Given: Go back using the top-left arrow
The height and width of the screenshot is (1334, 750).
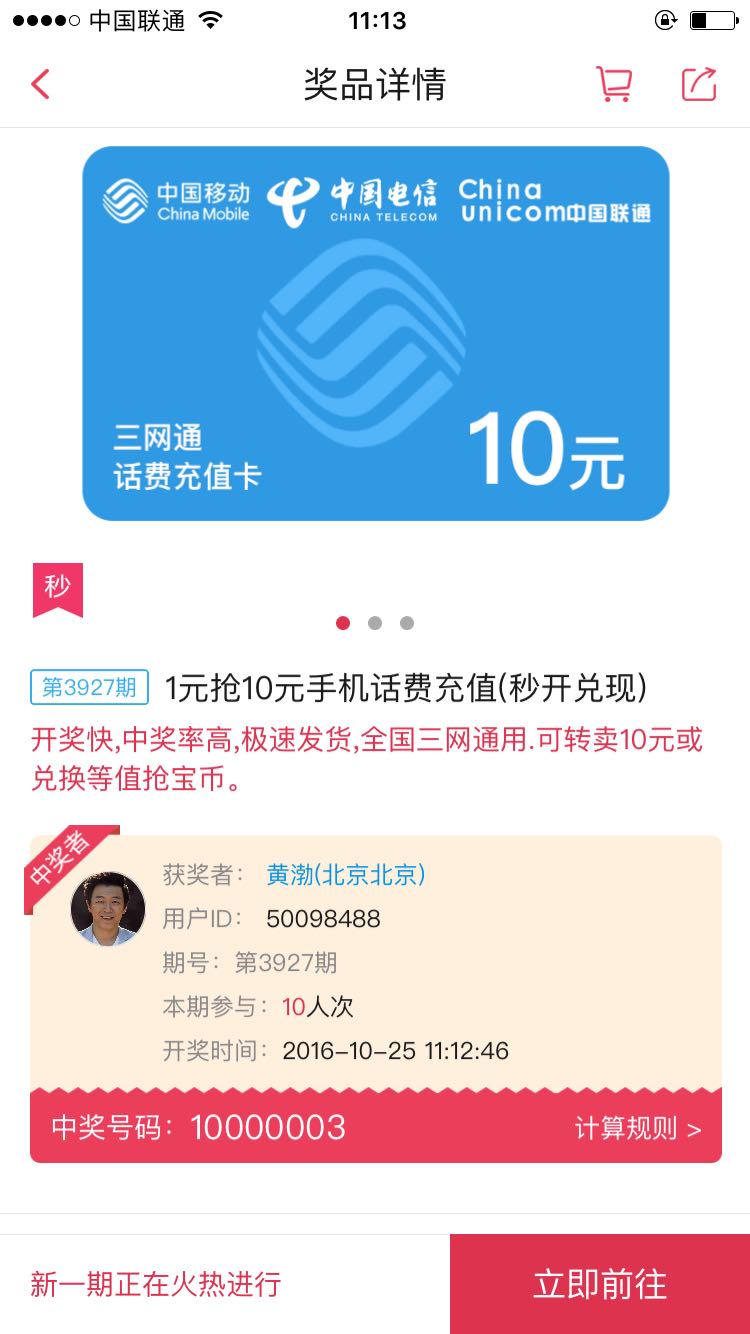Looking at the screenshot, I should pos(40,84).
